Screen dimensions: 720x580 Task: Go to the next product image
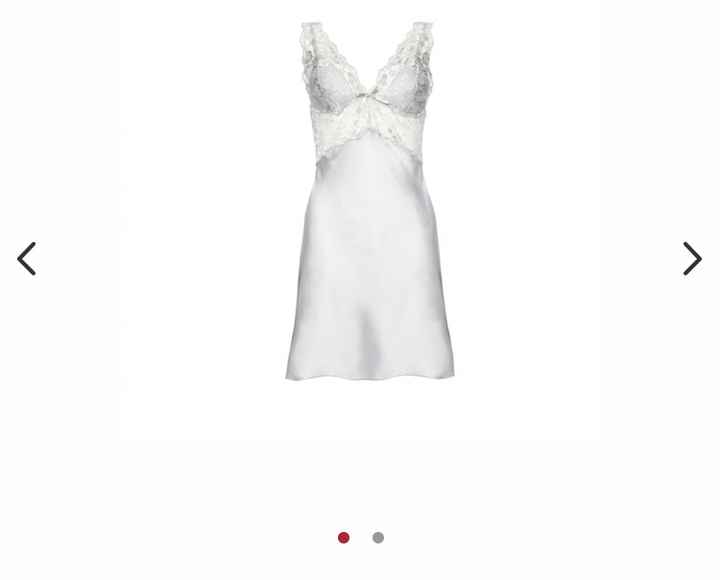pos(692,259)
